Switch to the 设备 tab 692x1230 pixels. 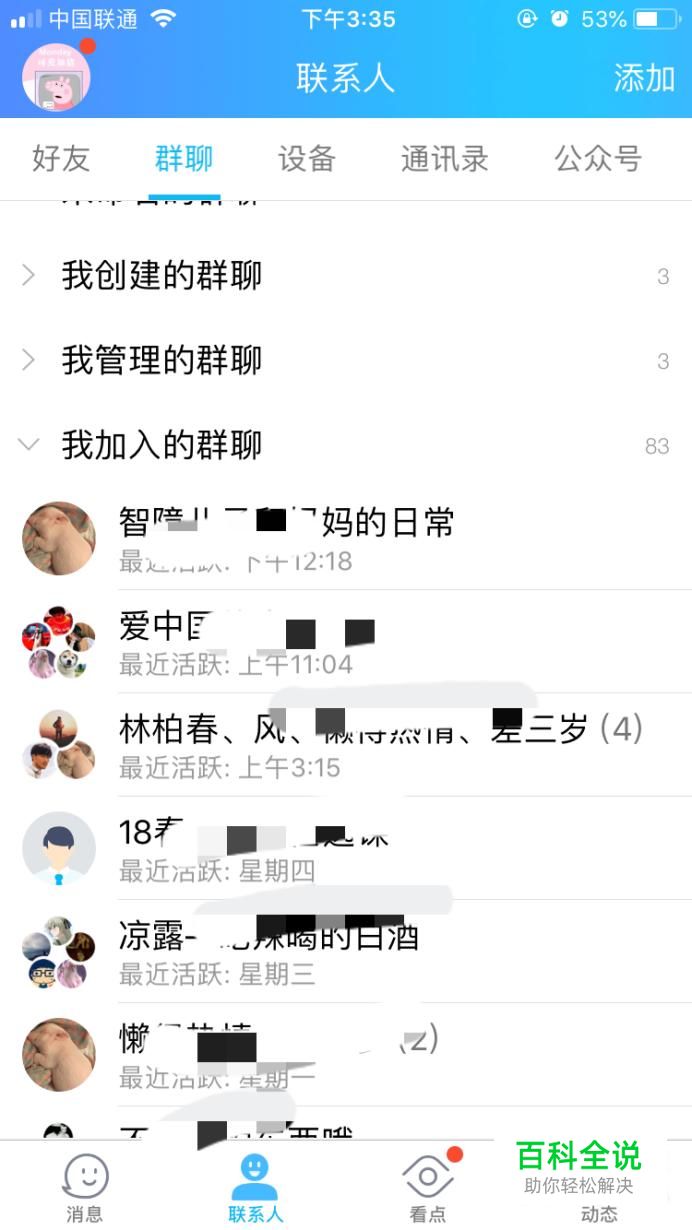pyautogui.click(x=306, y=158)
